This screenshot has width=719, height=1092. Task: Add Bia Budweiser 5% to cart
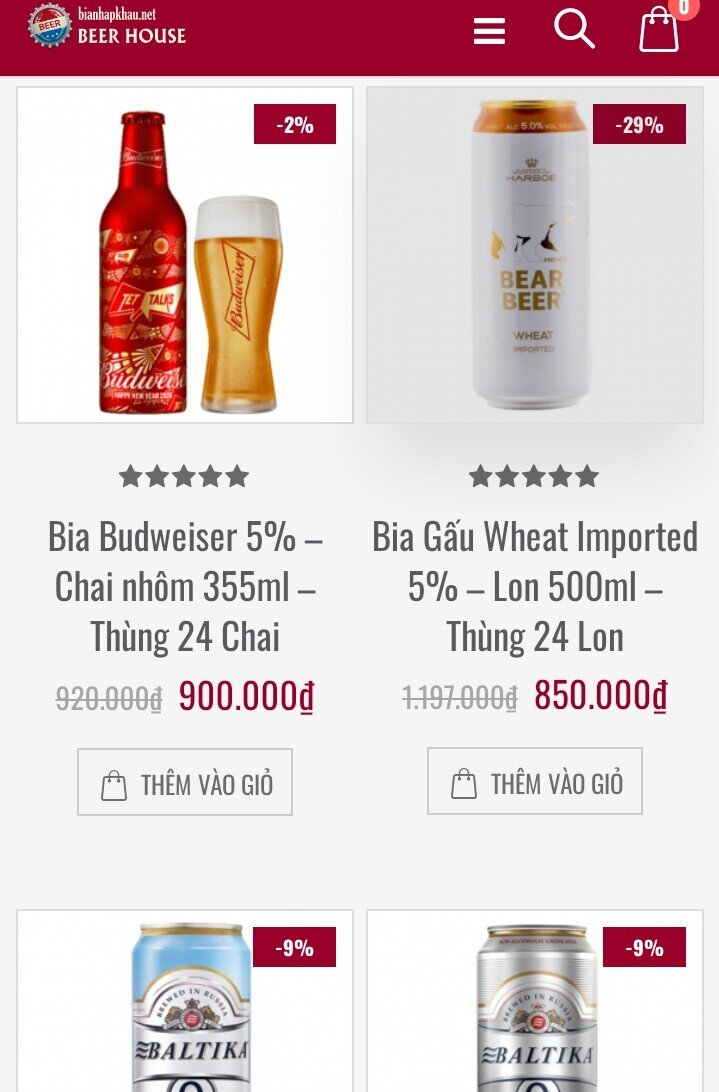tap(185, 783)
